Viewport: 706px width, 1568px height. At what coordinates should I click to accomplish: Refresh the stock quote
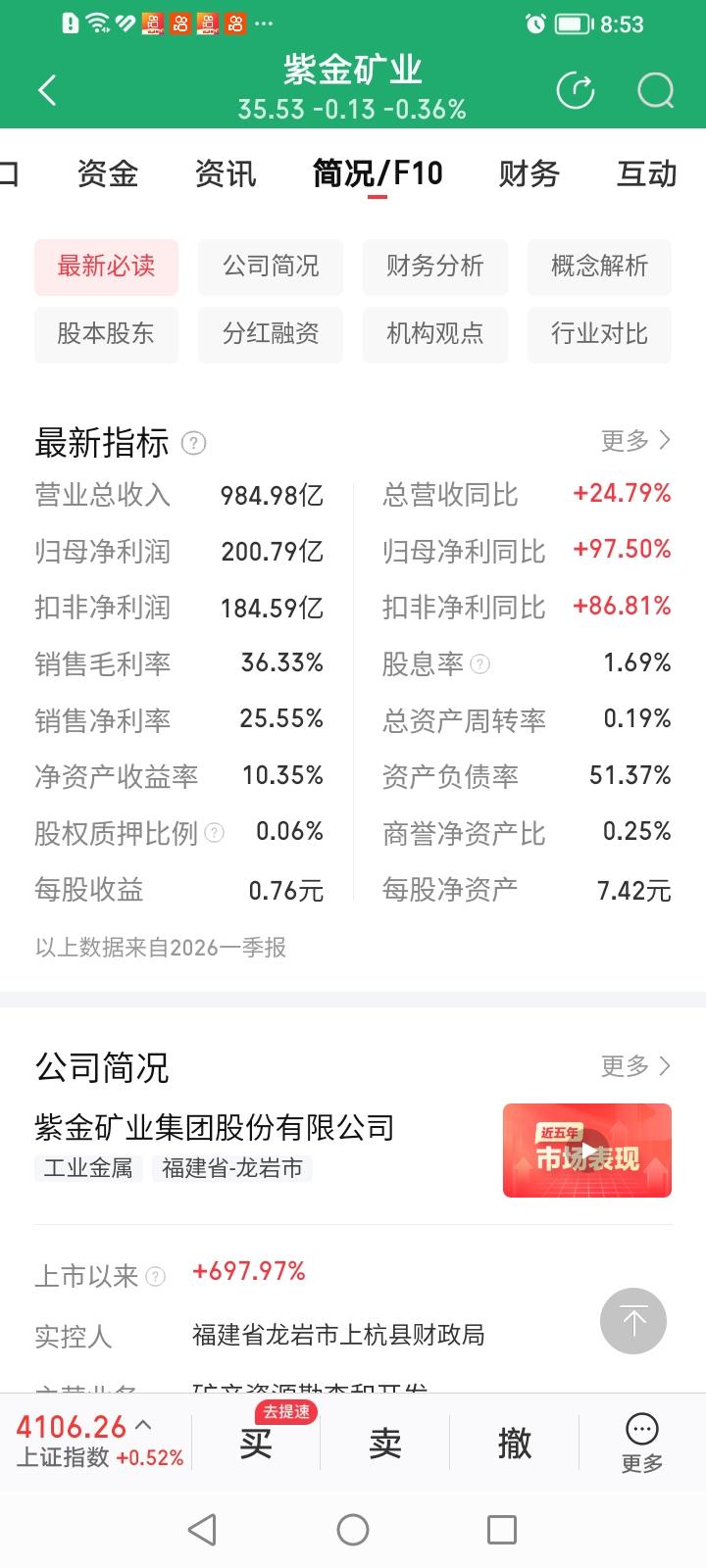(576, 90)
